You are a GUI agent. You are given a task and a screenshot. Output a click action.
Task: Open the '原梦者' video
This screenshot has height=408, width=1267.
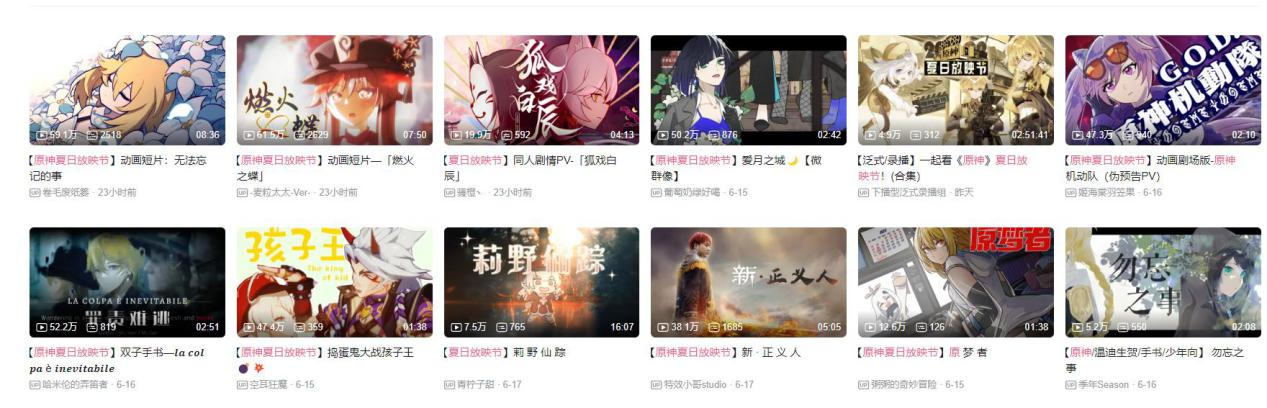point(955,282)
